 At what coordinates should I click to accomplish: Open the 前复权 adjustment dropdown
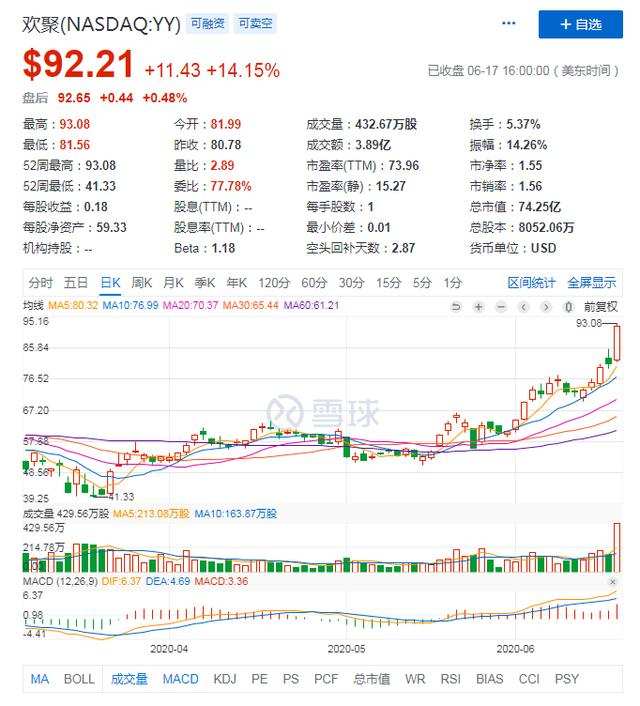[602, 305]
